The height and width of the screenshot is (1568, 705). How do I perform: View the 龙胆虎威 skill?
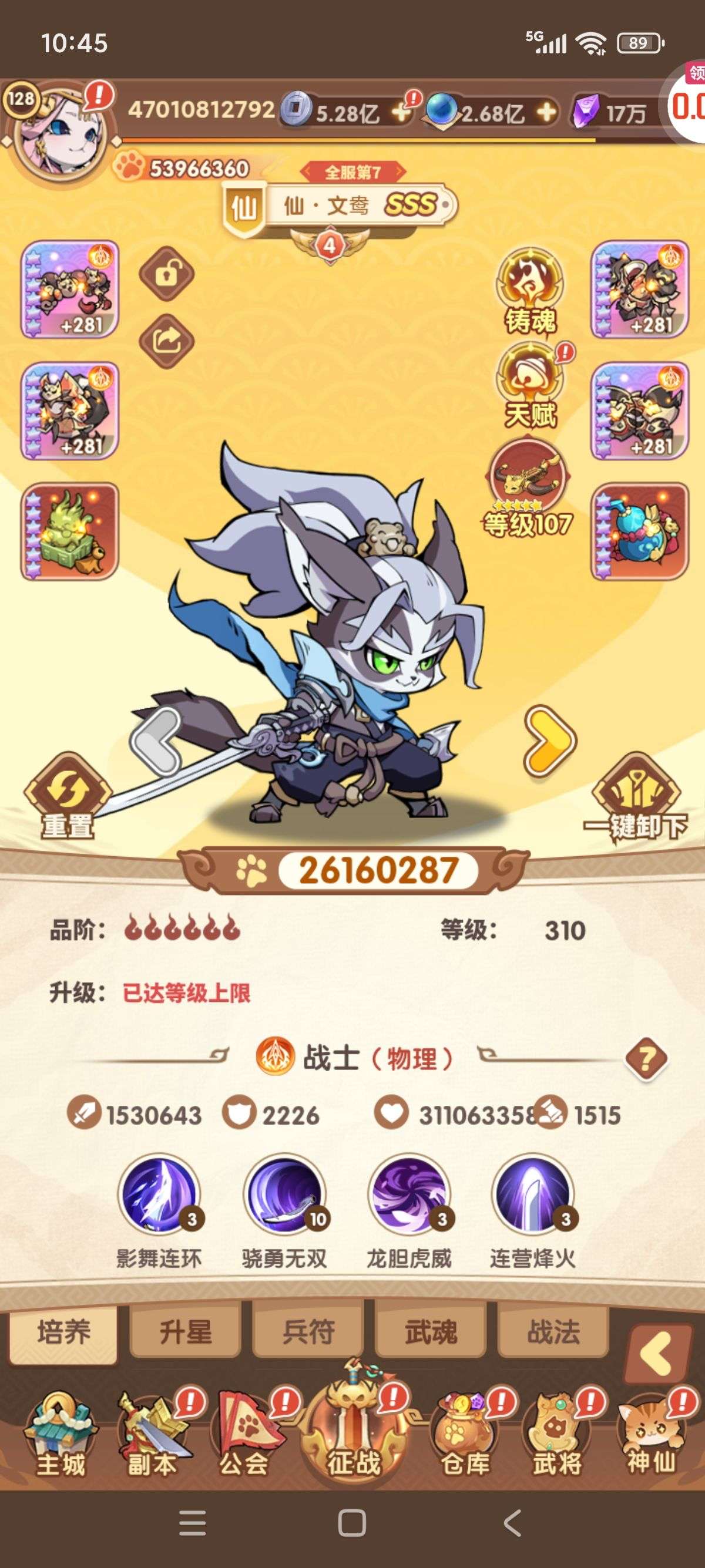tap(408, 1194)
